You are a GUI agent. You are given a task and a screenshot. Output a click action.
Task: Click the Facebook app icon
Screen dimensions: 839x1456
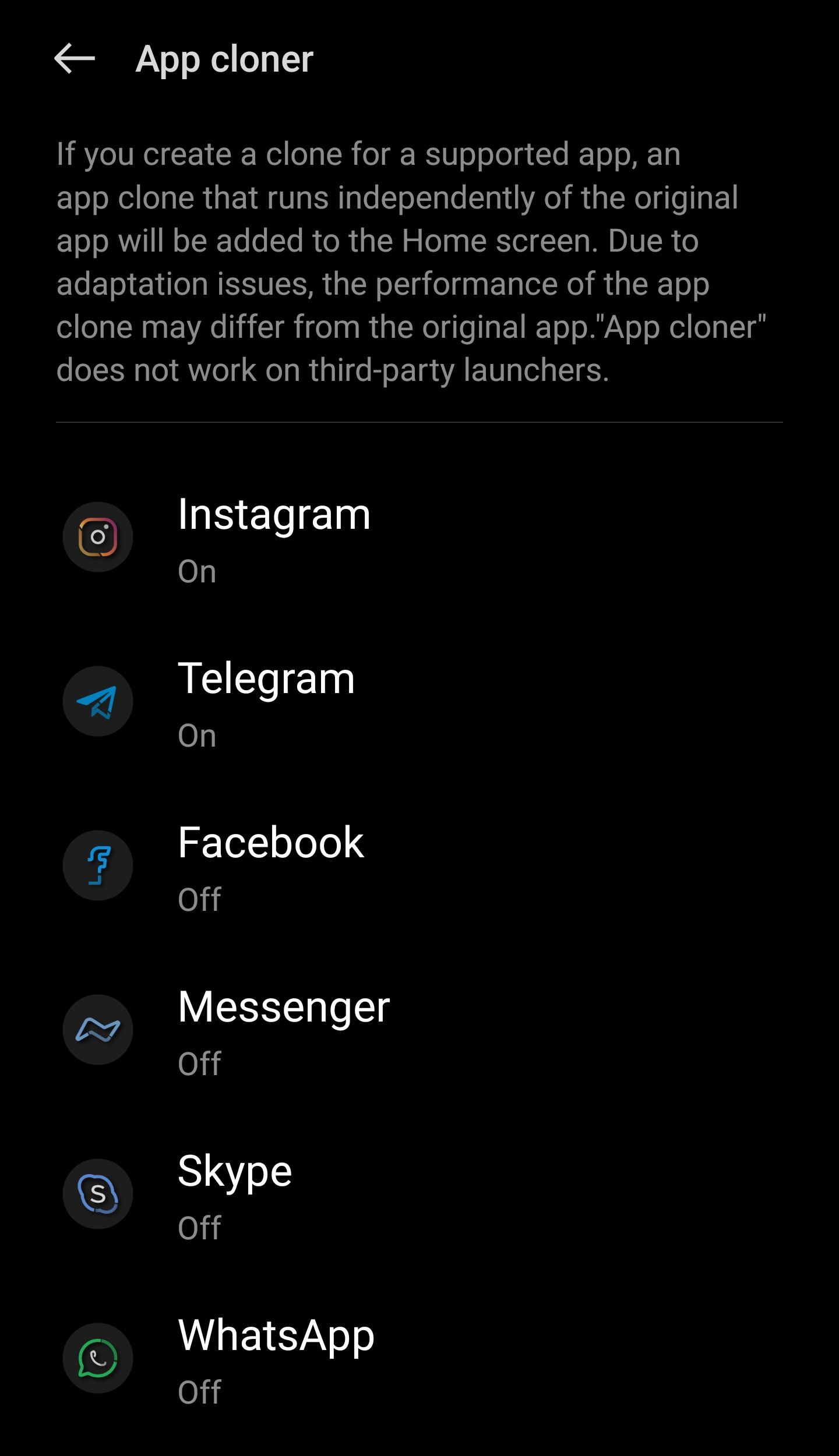(x=97, y=865)
